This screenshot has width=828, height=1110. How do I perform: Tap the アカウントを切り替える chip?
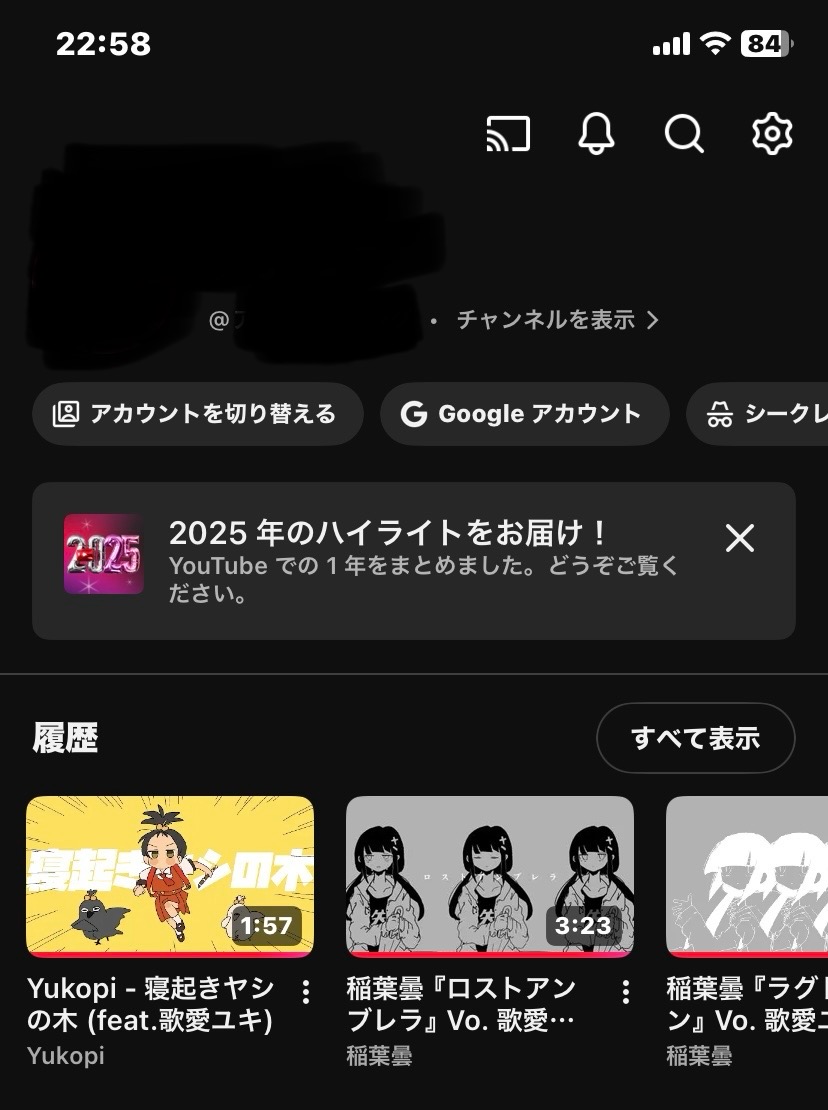coord(197,414)
